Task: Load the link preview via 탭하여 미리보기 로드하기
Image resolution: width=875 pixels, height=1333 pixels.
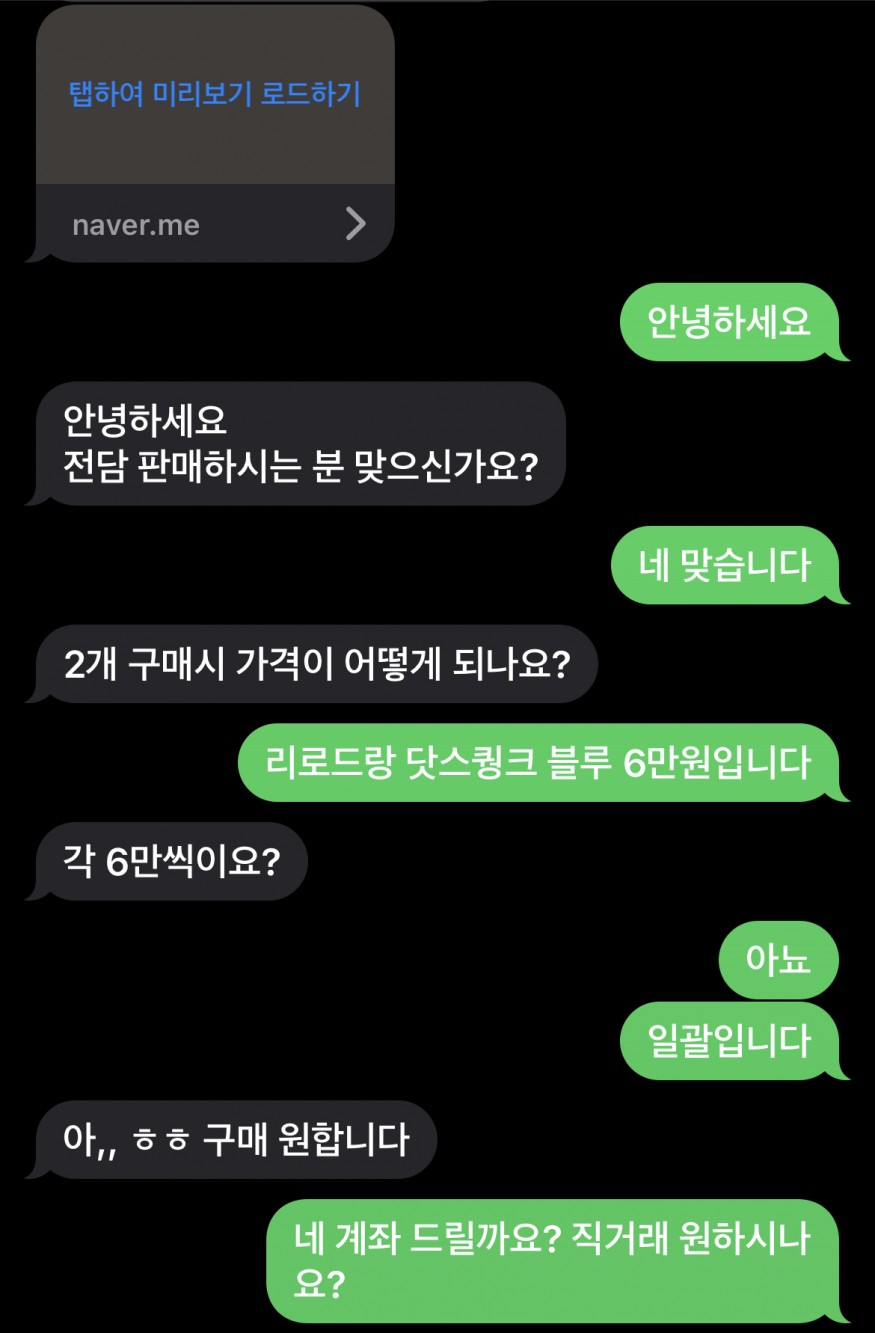Action: pos(214,95)
